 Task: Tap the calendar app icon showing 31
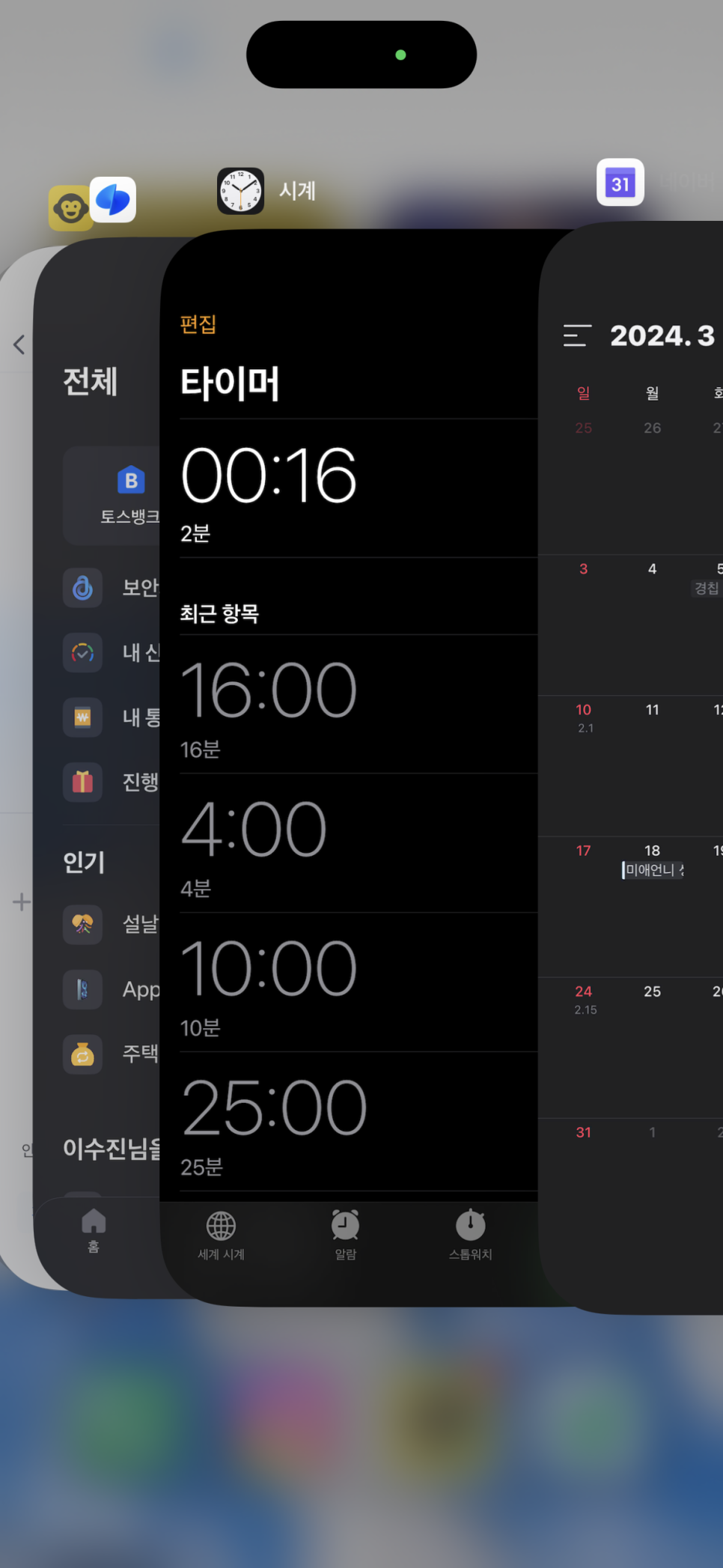pos(620,182)
